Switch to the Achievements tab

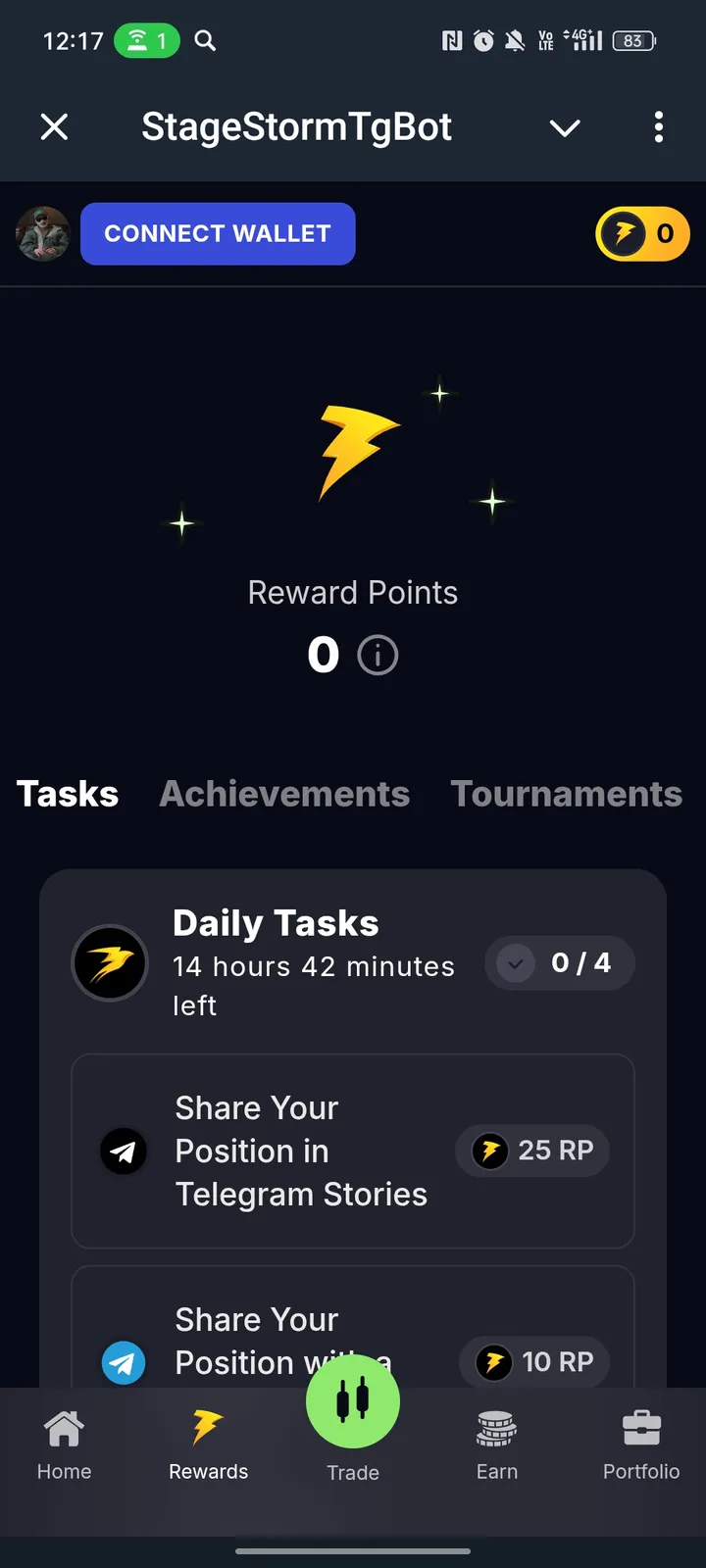[x=284, y=794]
